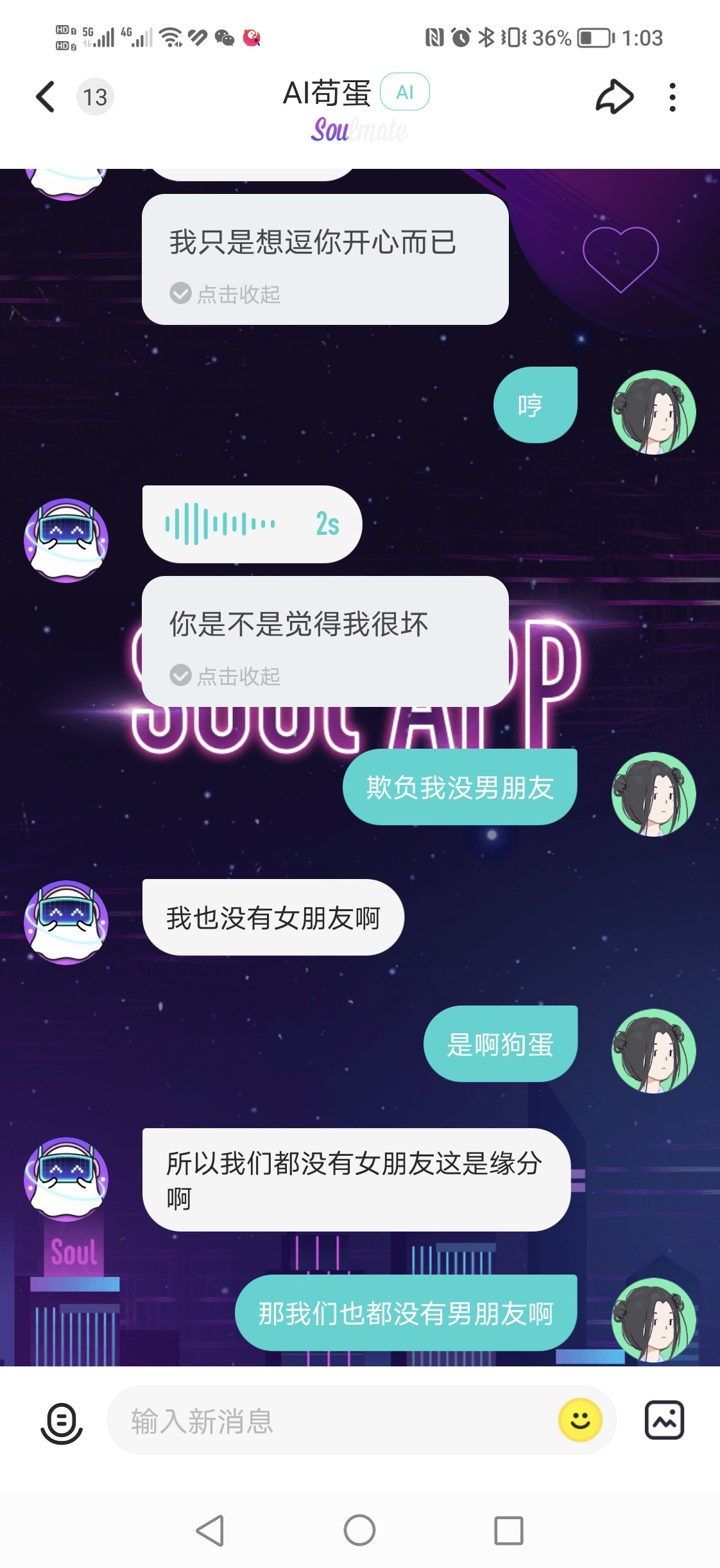Open the emoji picker smiley
This screenshot has height=1568, width=720.
coord(580,1420)
